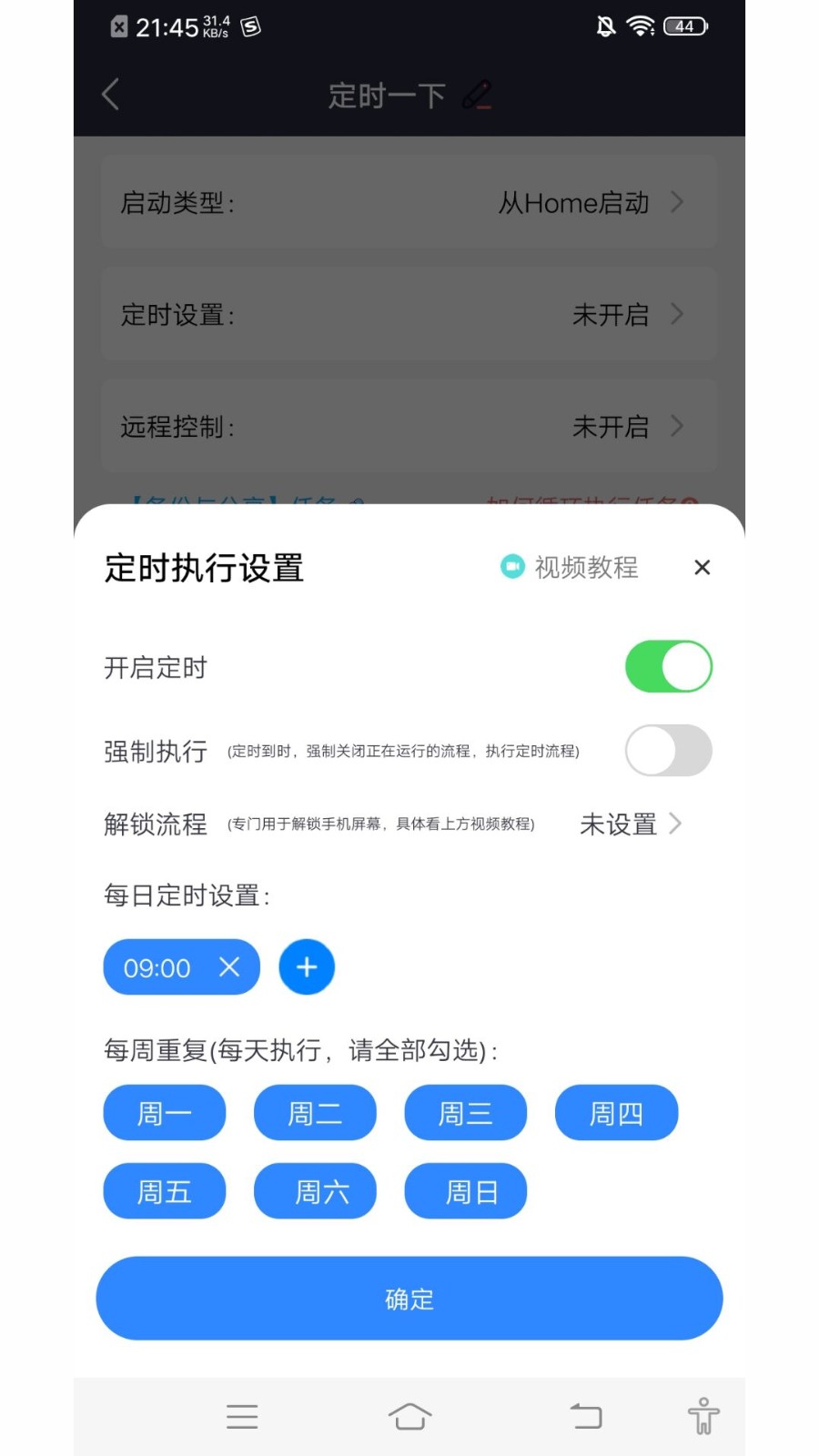This screenshot has width=819, height=1456.
Task: Close the 定时执行设置 dialog
Action: (x=702, y=567)
